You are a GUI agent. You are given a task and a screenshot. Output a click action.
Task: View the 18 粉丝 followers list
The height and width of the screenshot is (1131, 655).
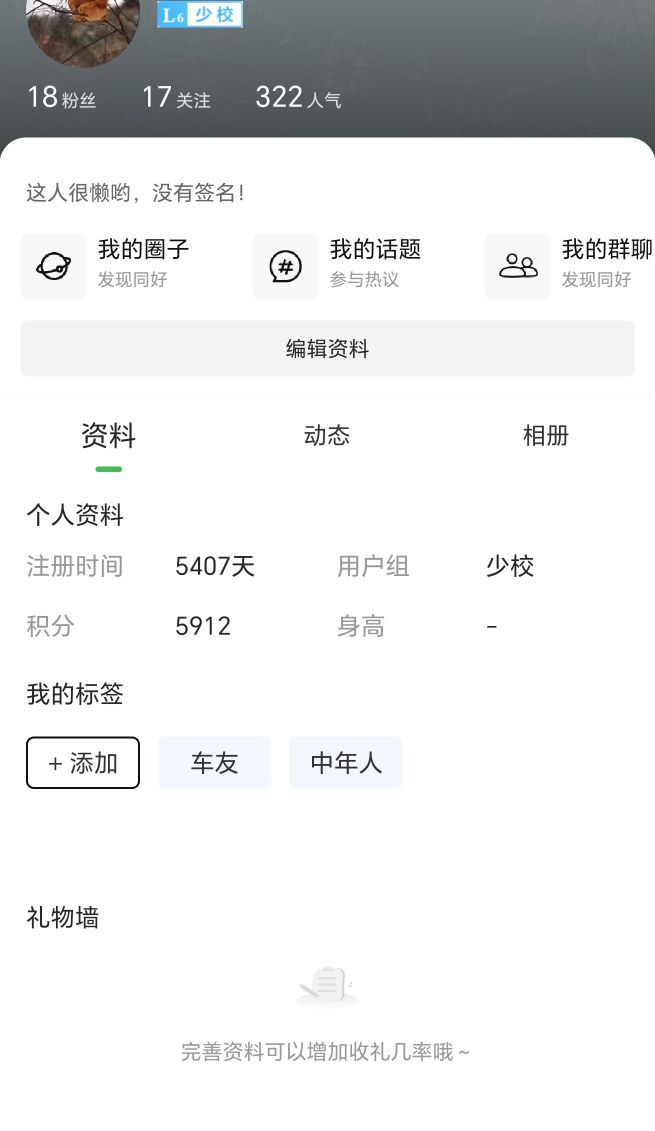tap(61, 97)
